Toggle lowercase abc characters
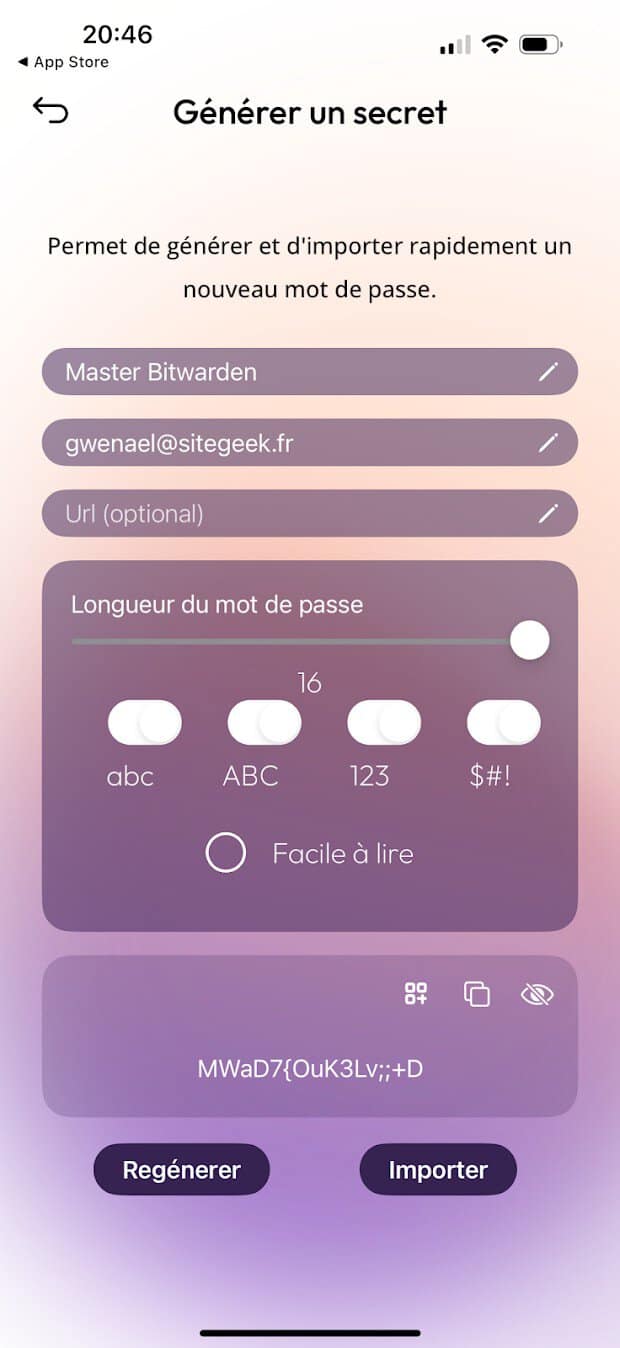Image resolution: width=620 pixels, height=1348 pixels. pos(145,722)
